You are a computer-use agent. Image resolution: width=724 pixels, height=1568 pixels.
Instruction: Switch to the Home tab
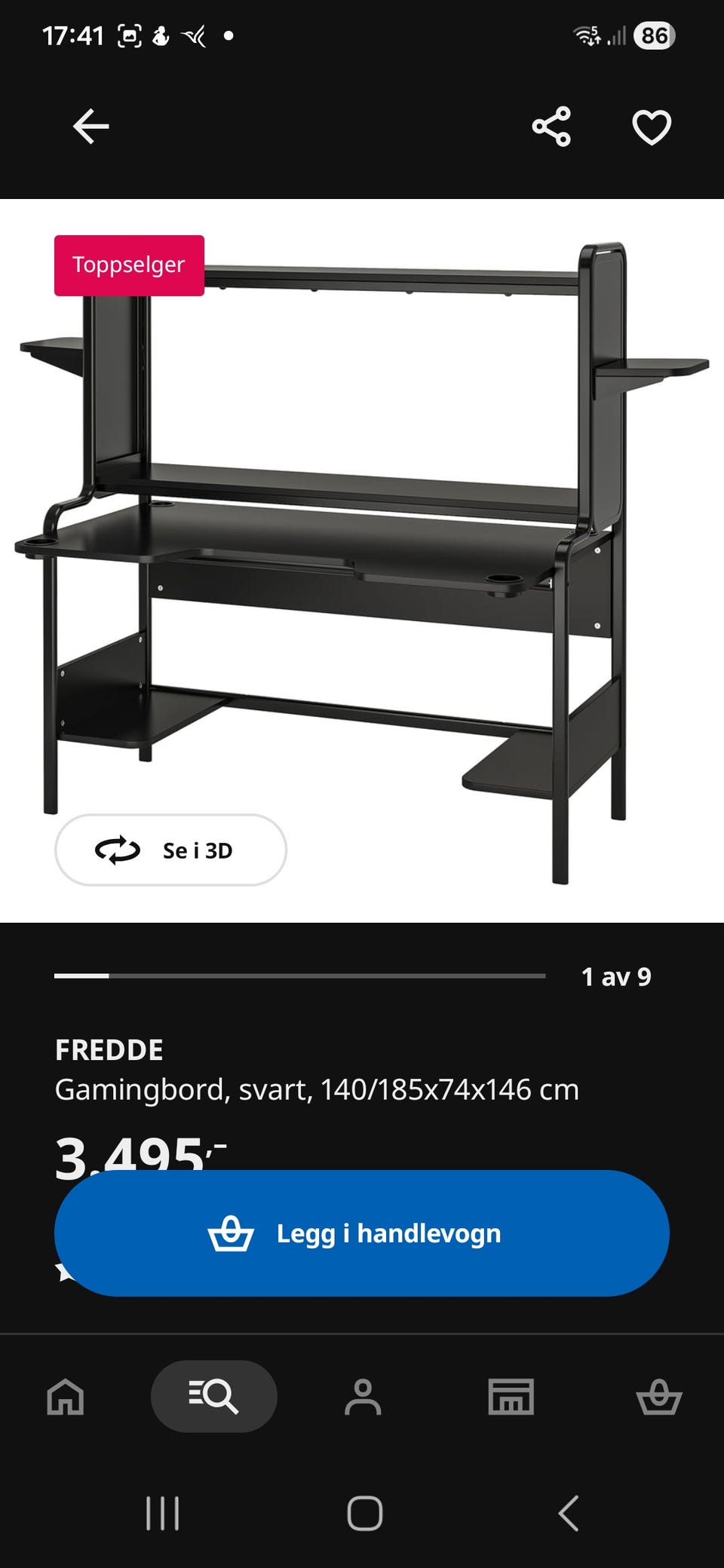66,1397
